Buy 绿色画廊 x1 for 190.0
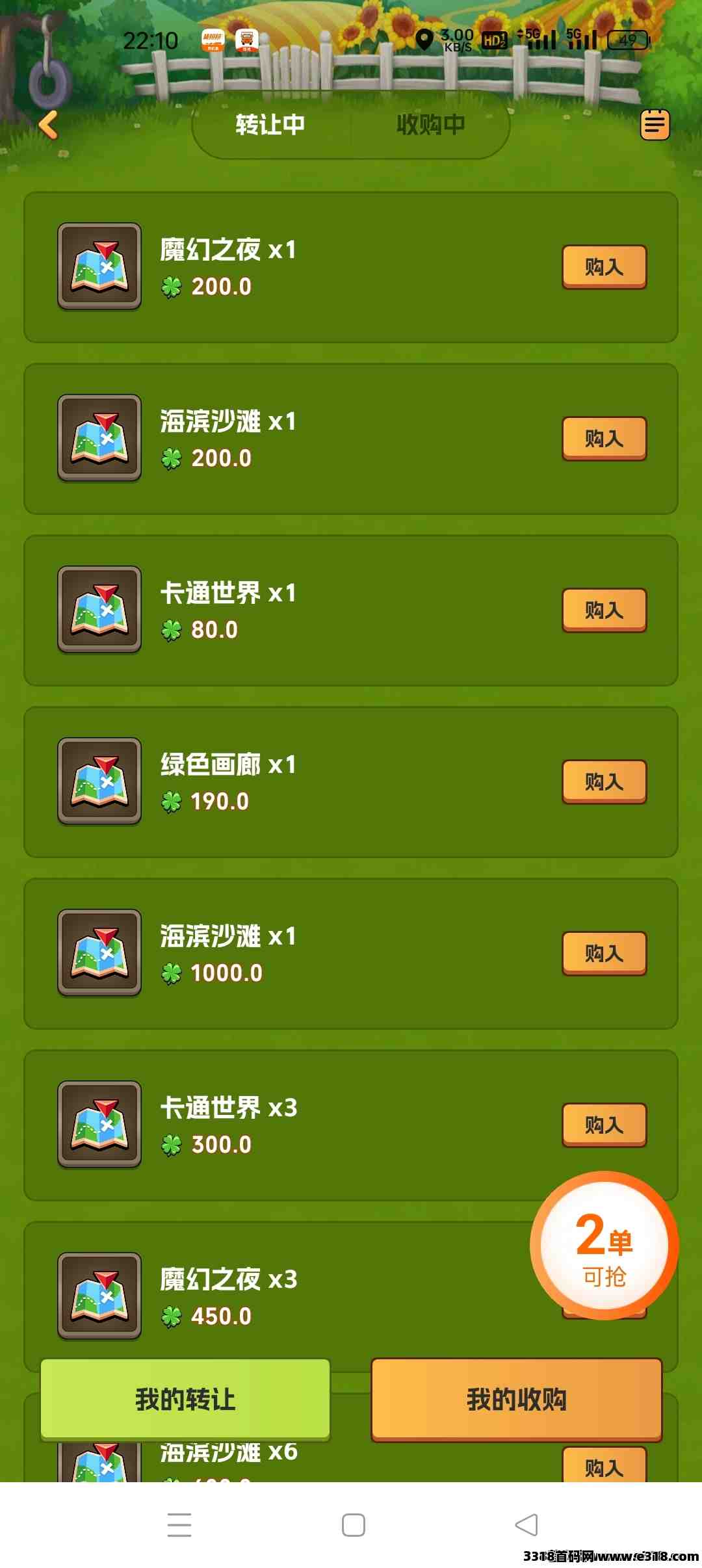This screenshot has height=1568, width=702. pos(604,781)
